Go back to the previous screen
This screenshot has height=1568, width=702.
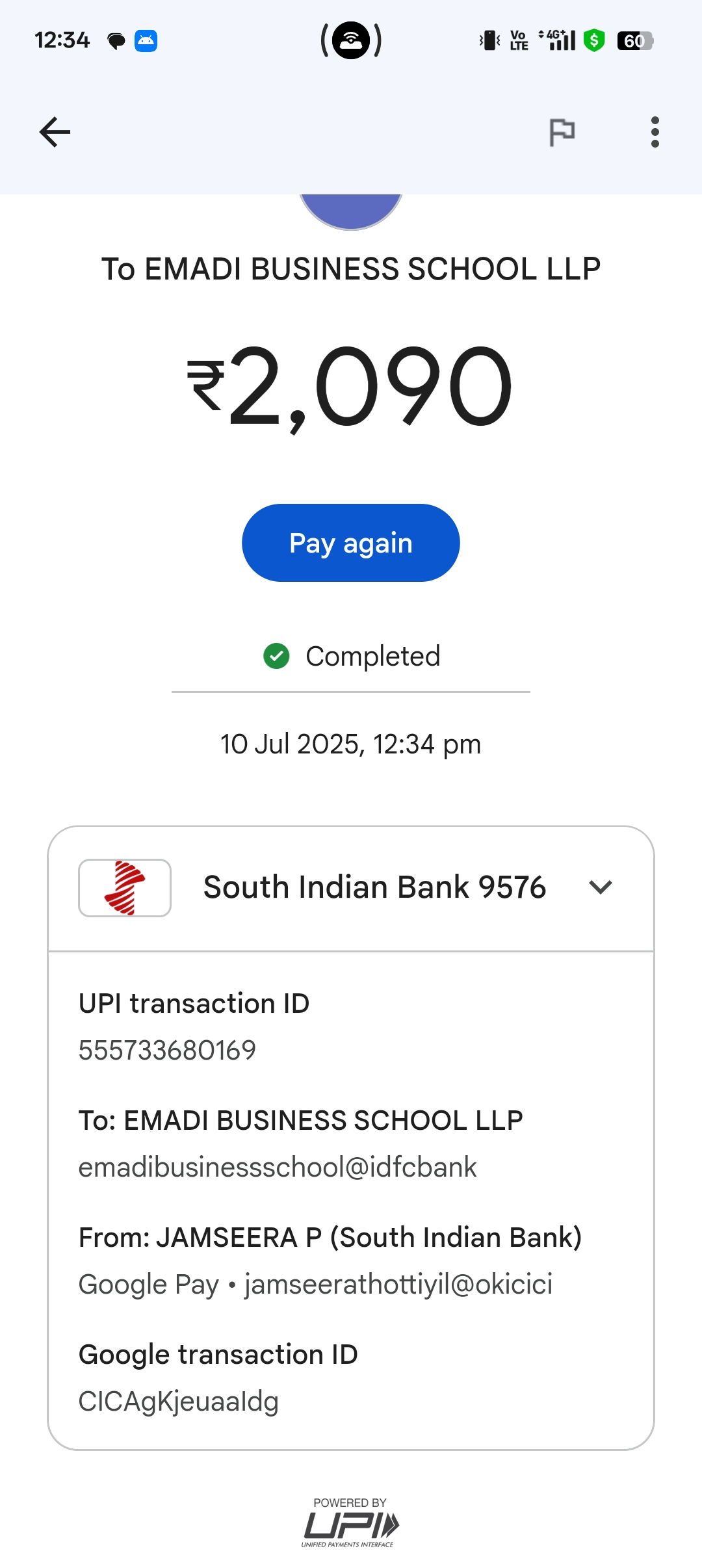tap(55, 132)
